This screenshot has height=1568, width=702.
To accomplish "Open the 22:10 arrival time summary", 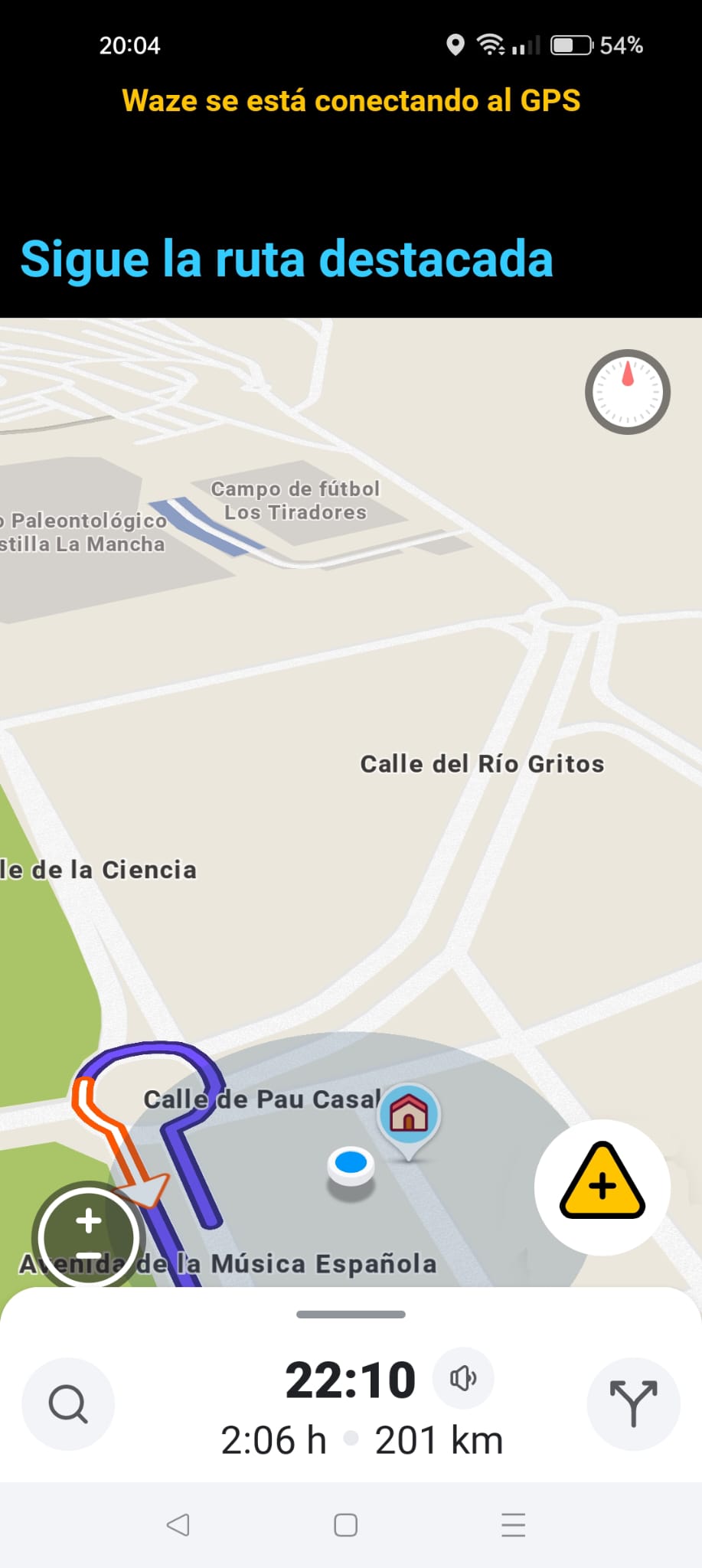I will (350, 1380).
